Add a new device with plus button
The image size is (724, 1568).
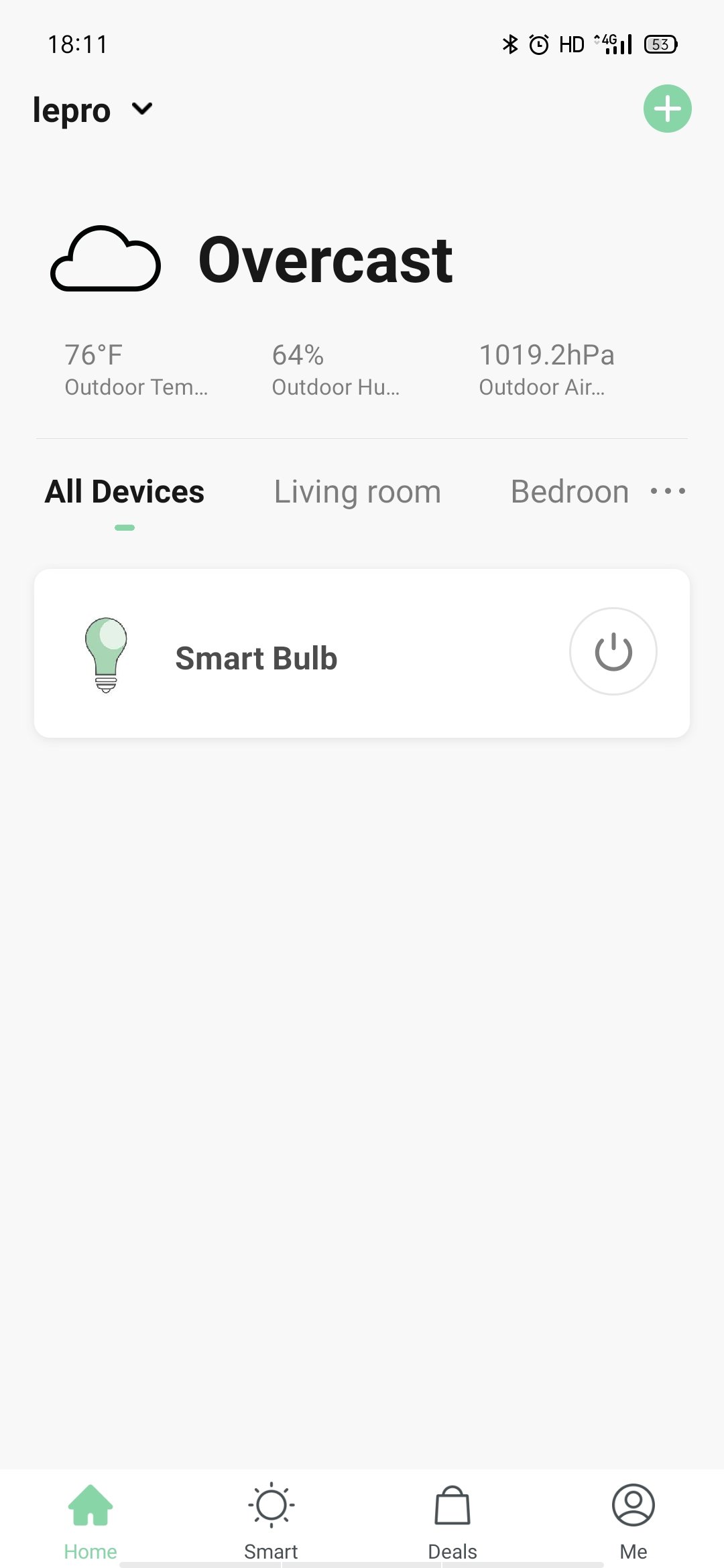(x=667, y=109)
